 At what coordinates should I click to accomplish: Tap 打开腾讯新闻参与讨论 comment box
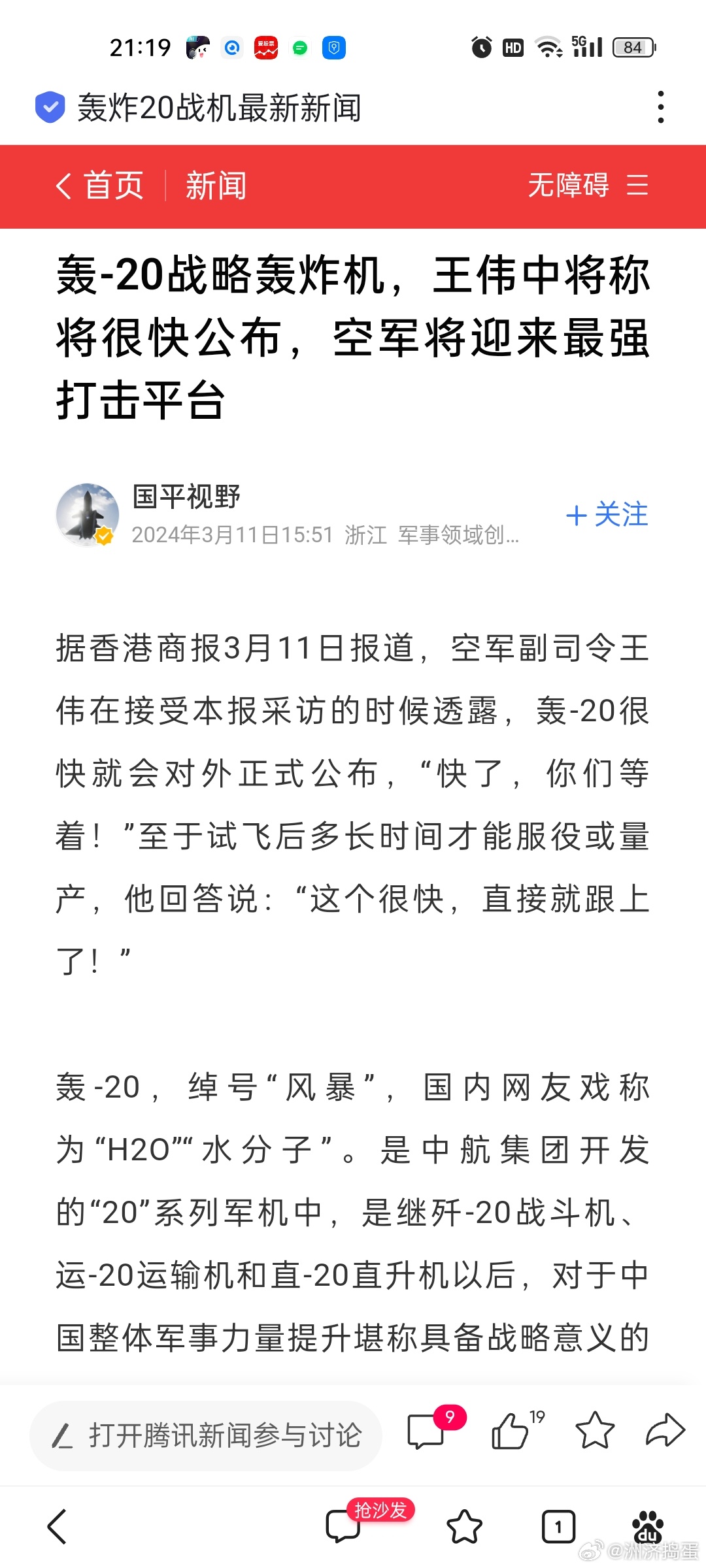206,1435
